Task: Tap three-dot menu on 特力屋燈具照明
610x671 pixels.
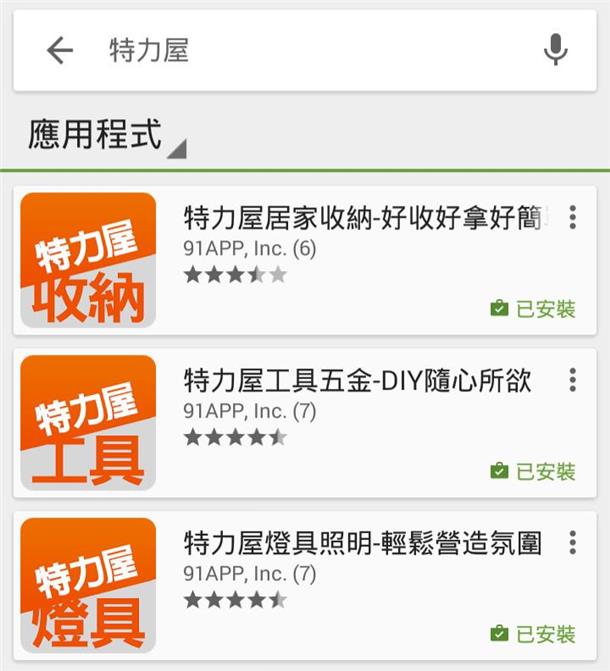Action: click(573, 543)
